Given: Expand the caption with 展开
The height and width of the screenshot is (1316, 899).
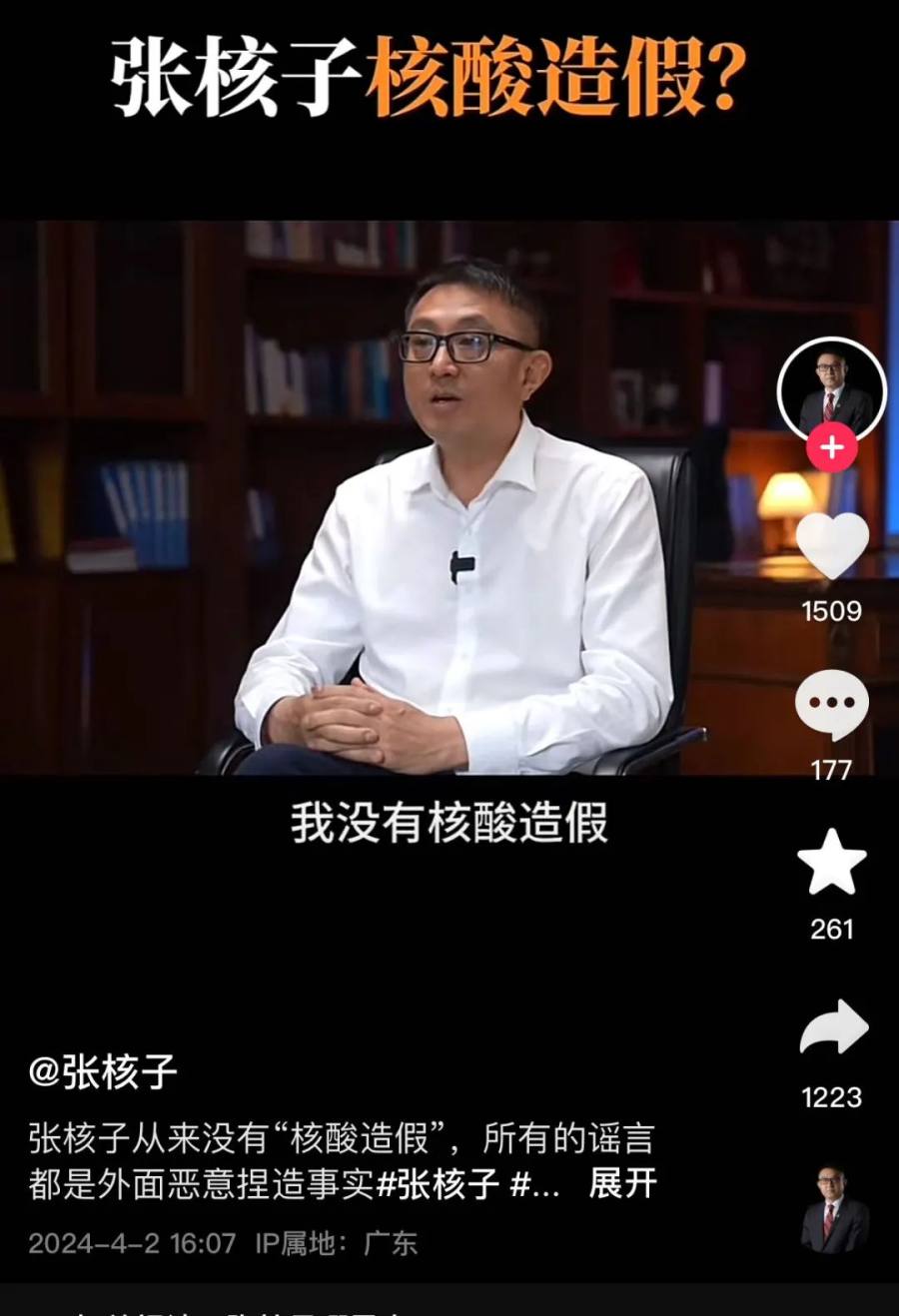Looking at the screenshot, I should [x=622, y=1184].
